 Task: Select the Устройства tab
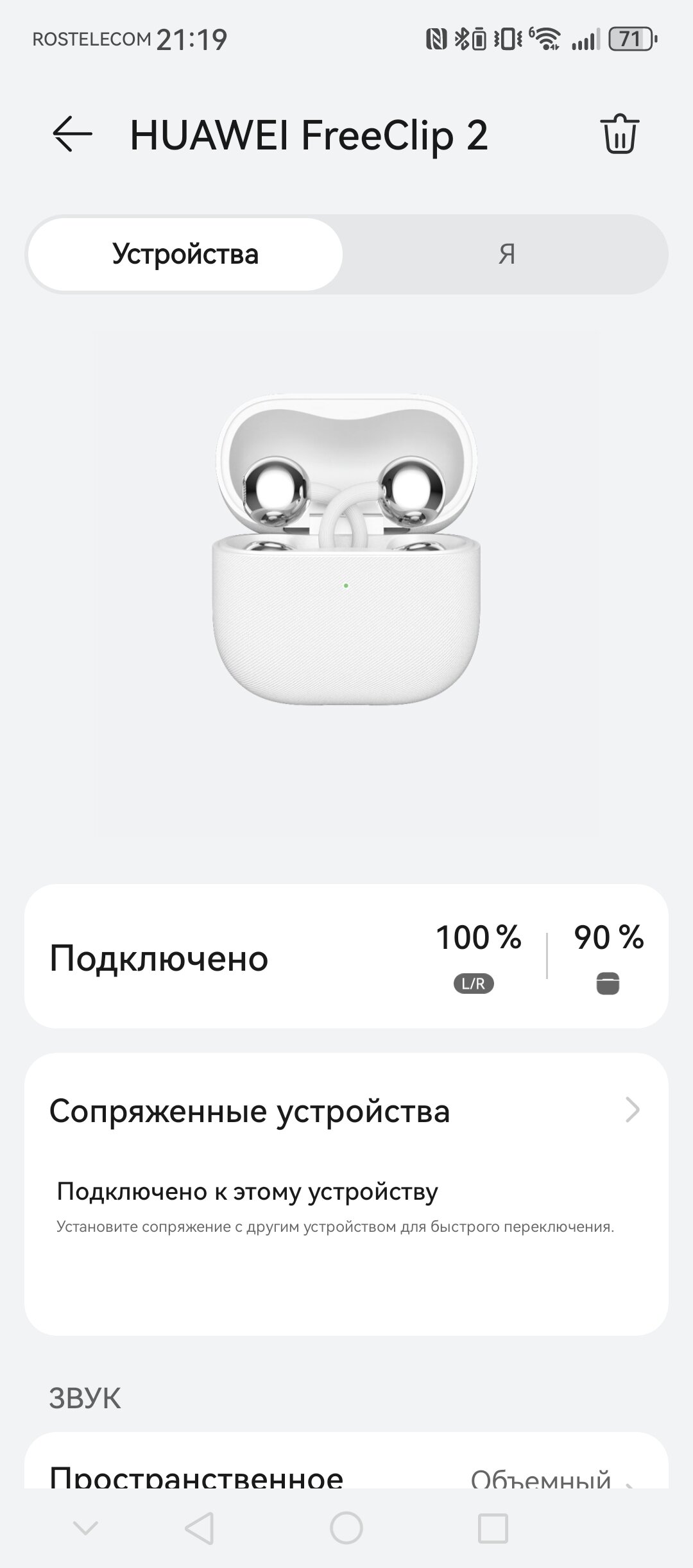pyautogui.click(x=185, y=254)
